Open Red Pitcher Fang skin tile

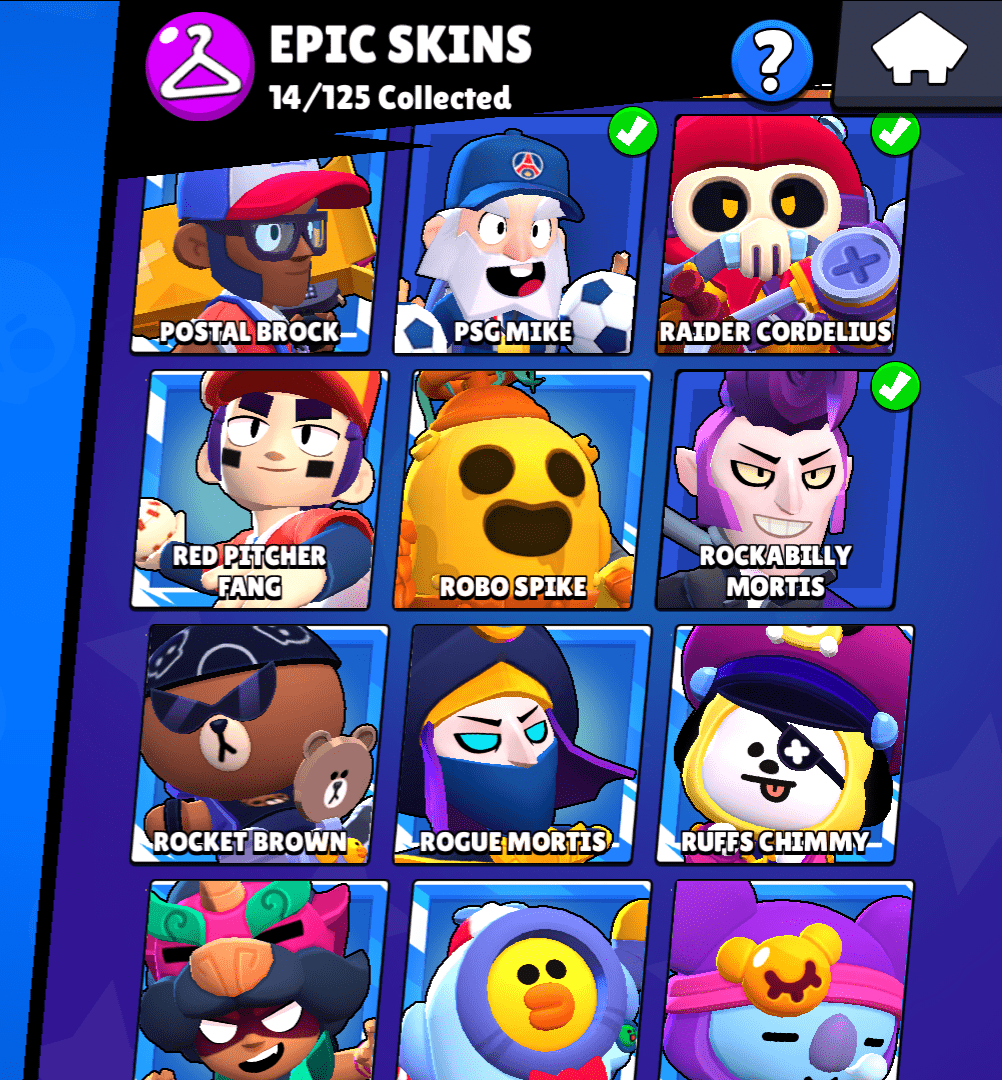pyautogui.click(x=257, y=490)
